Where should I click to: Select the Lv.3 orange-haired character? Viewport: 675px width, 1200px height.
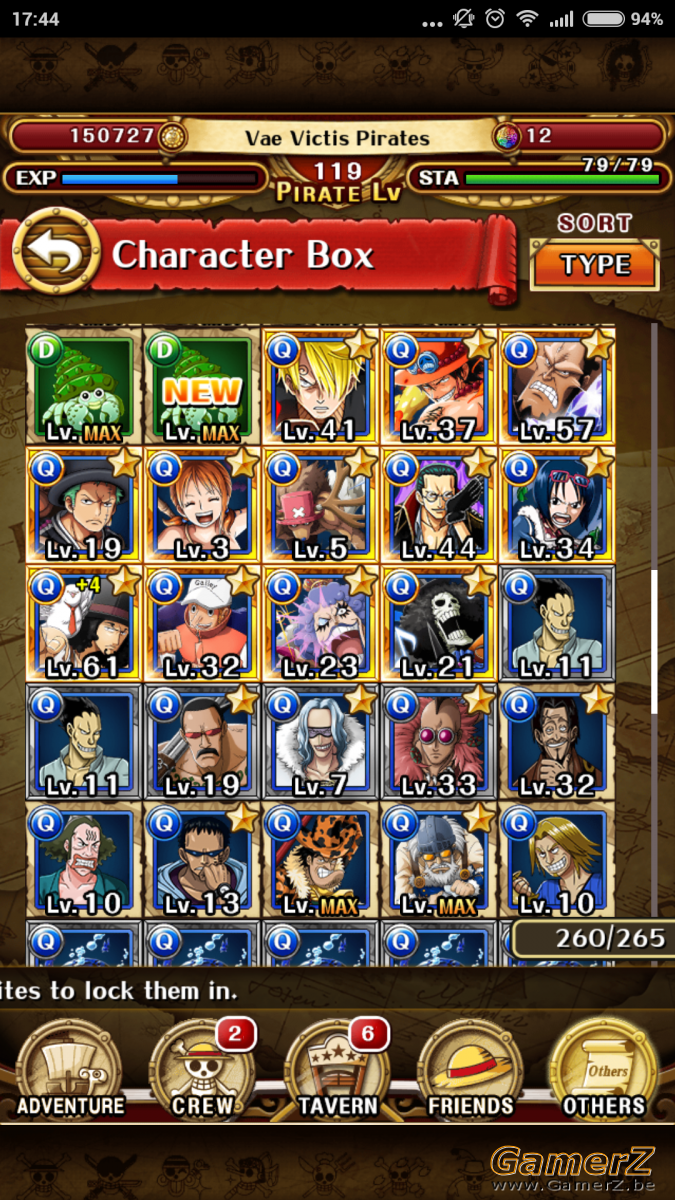(x=201, y=506)
